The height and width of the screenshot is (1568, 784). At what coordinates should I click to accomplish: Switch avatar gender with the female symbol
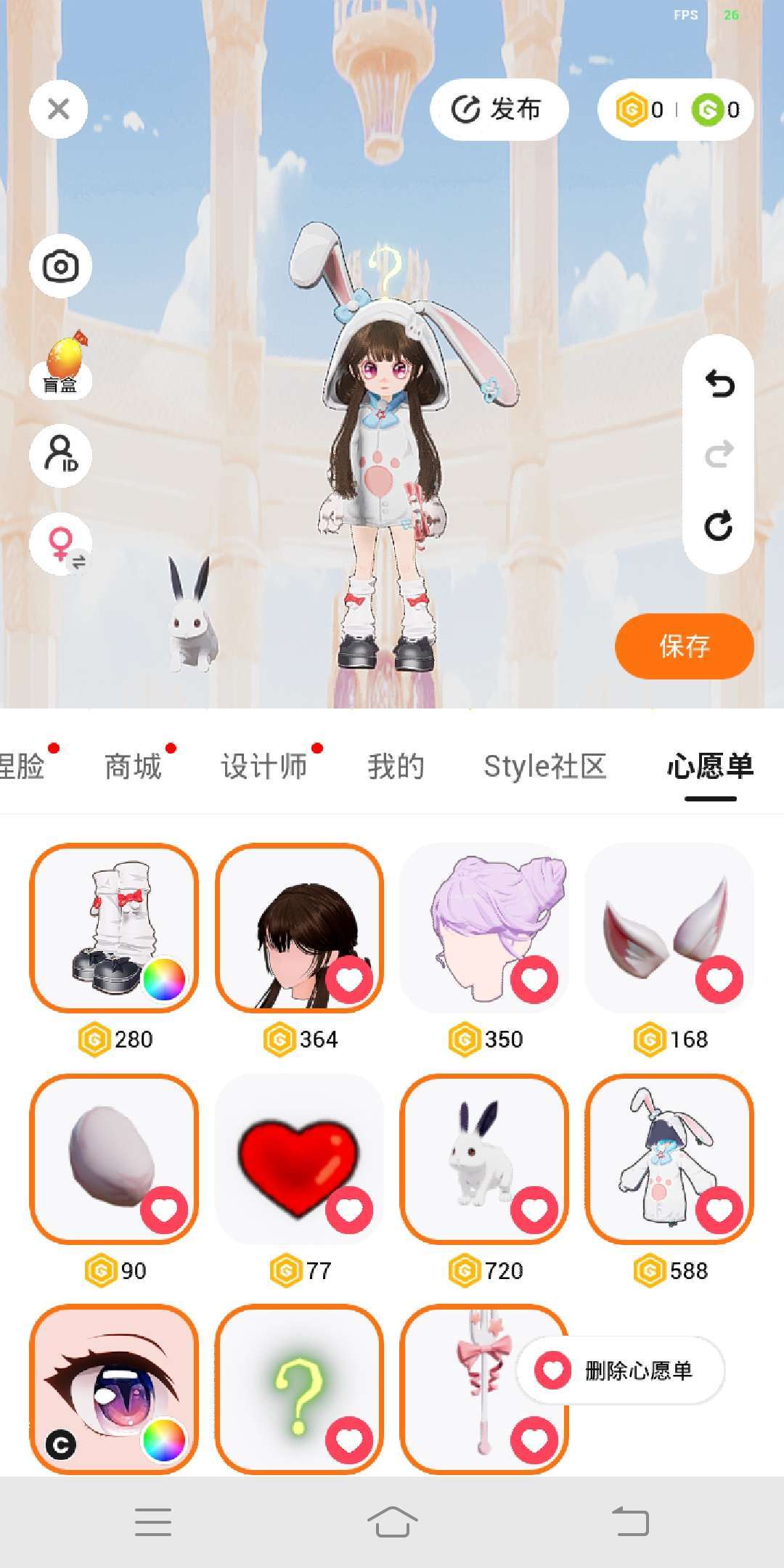pos(61,544)
